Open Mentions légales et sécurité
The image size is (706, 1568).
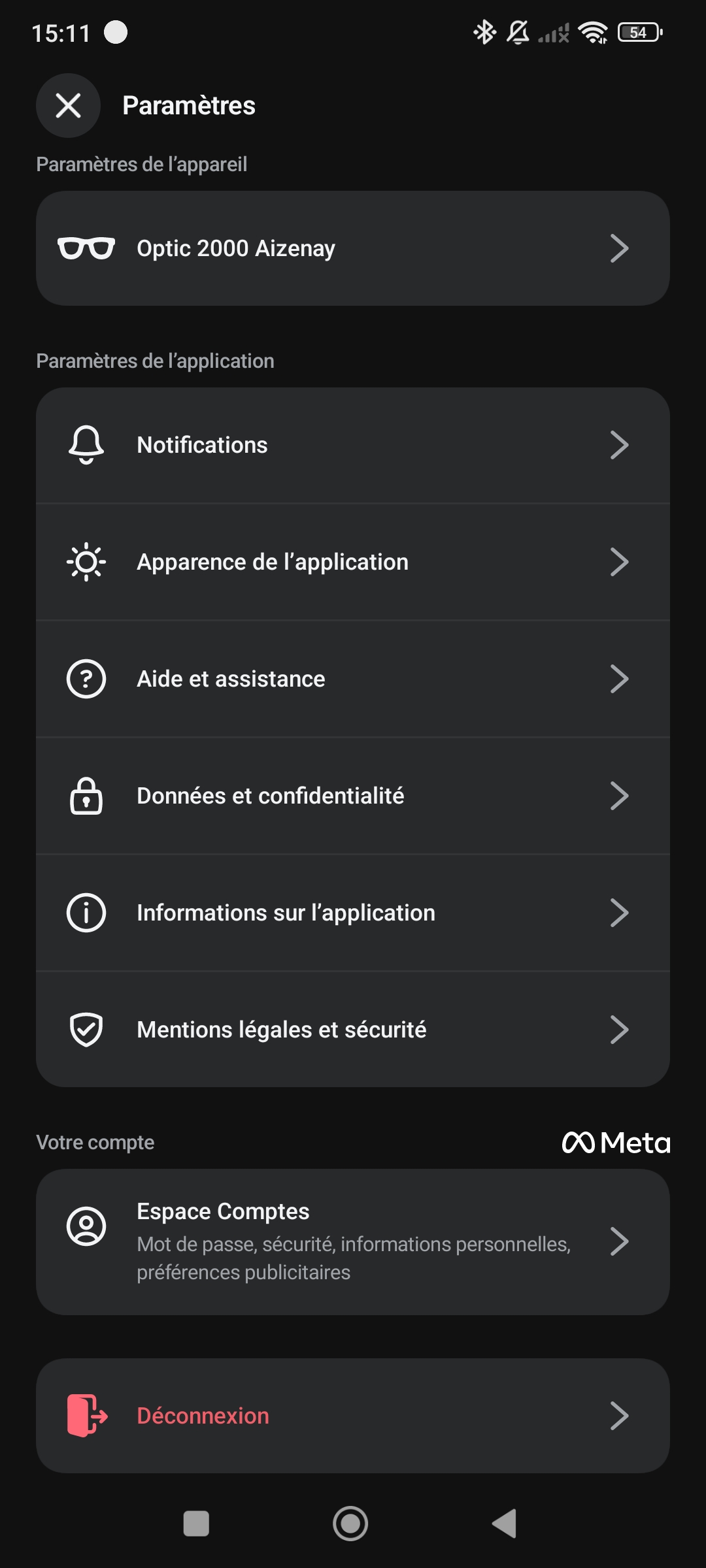pos(353,1030)
